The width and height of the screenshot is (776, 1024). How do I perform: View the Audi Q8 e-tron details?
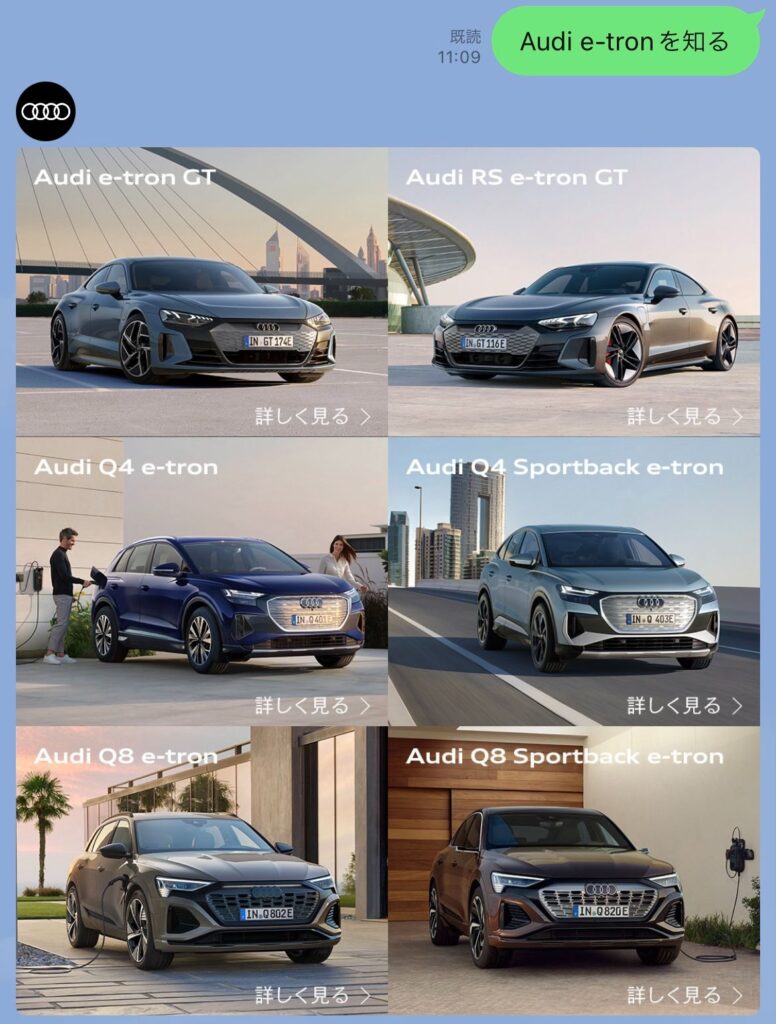tap(312, 994)
